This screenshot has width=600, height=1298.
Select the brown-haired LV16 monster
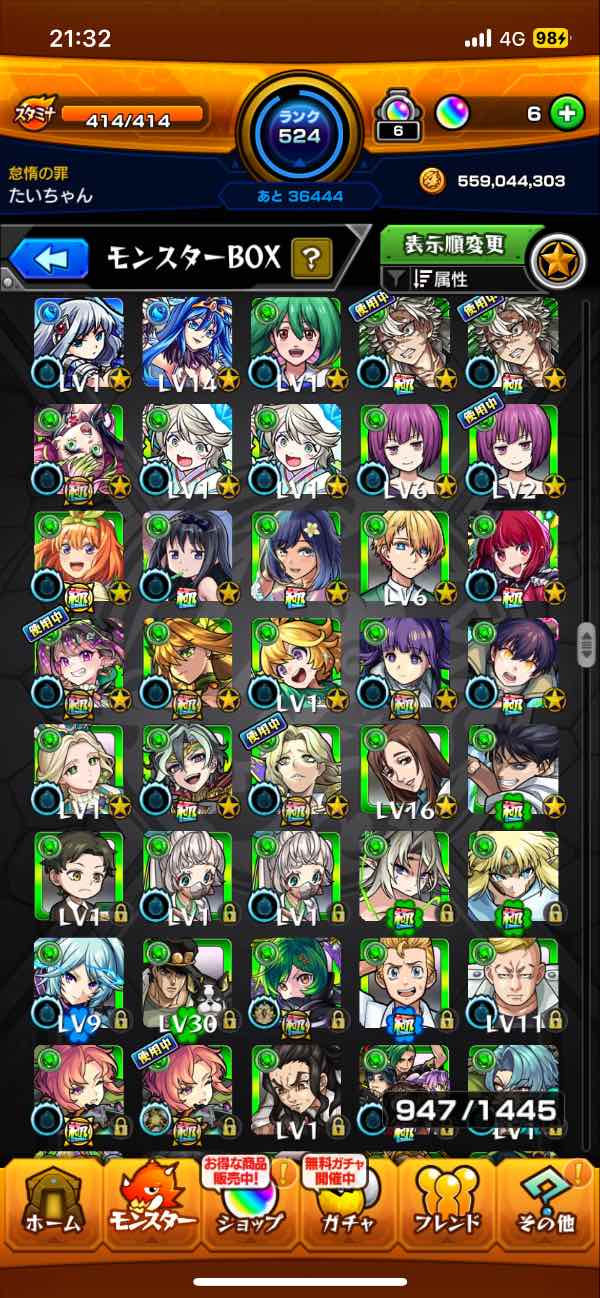pyautogui.click(x=404, y=771)
